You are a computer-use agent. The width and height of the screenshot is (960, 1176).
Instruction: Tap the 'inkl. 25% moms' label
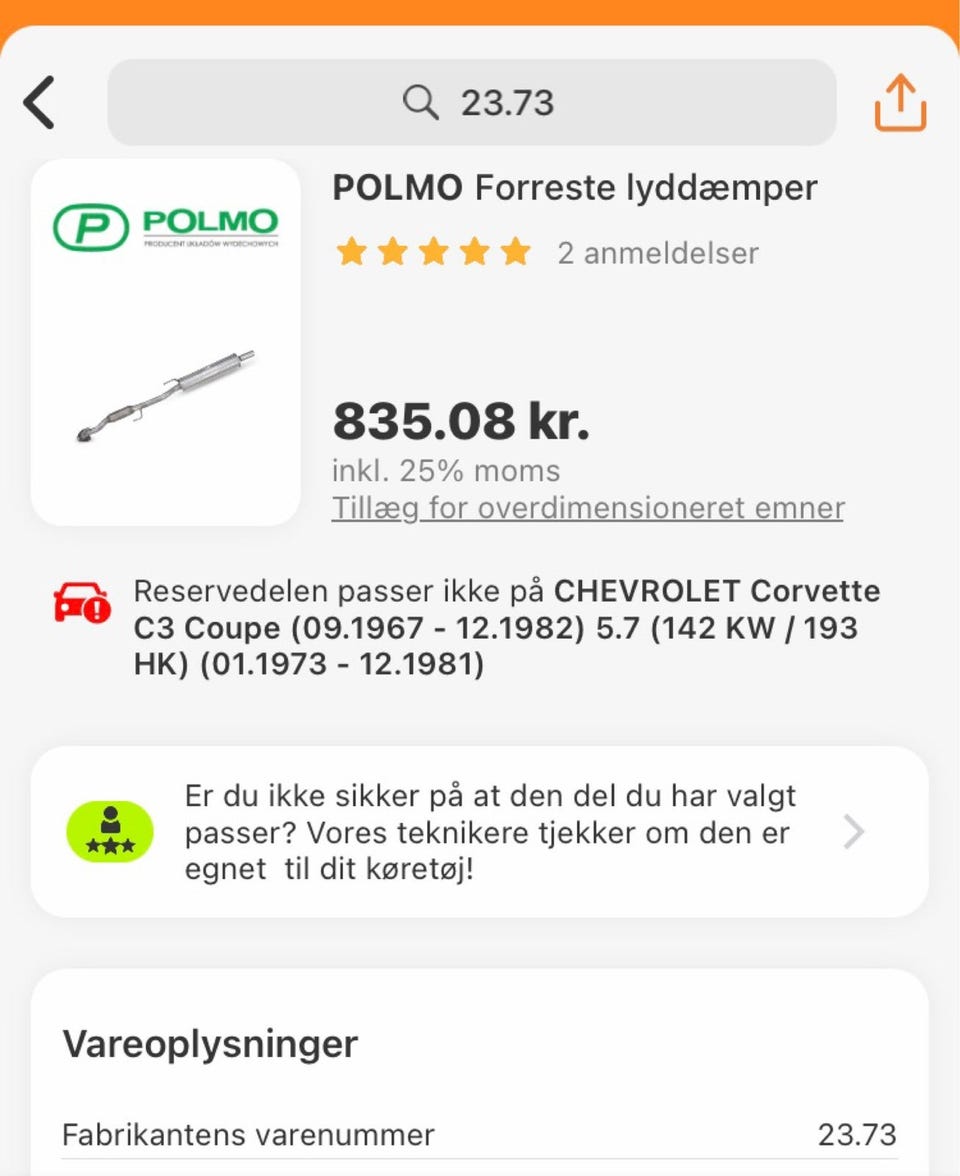point(446,470)
